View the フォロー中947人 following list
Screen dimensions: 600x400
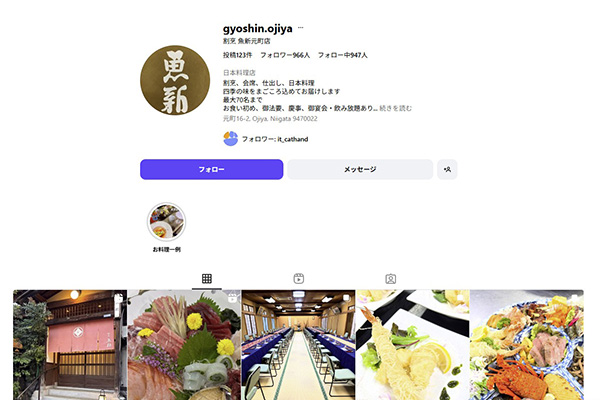click(343, 55)
